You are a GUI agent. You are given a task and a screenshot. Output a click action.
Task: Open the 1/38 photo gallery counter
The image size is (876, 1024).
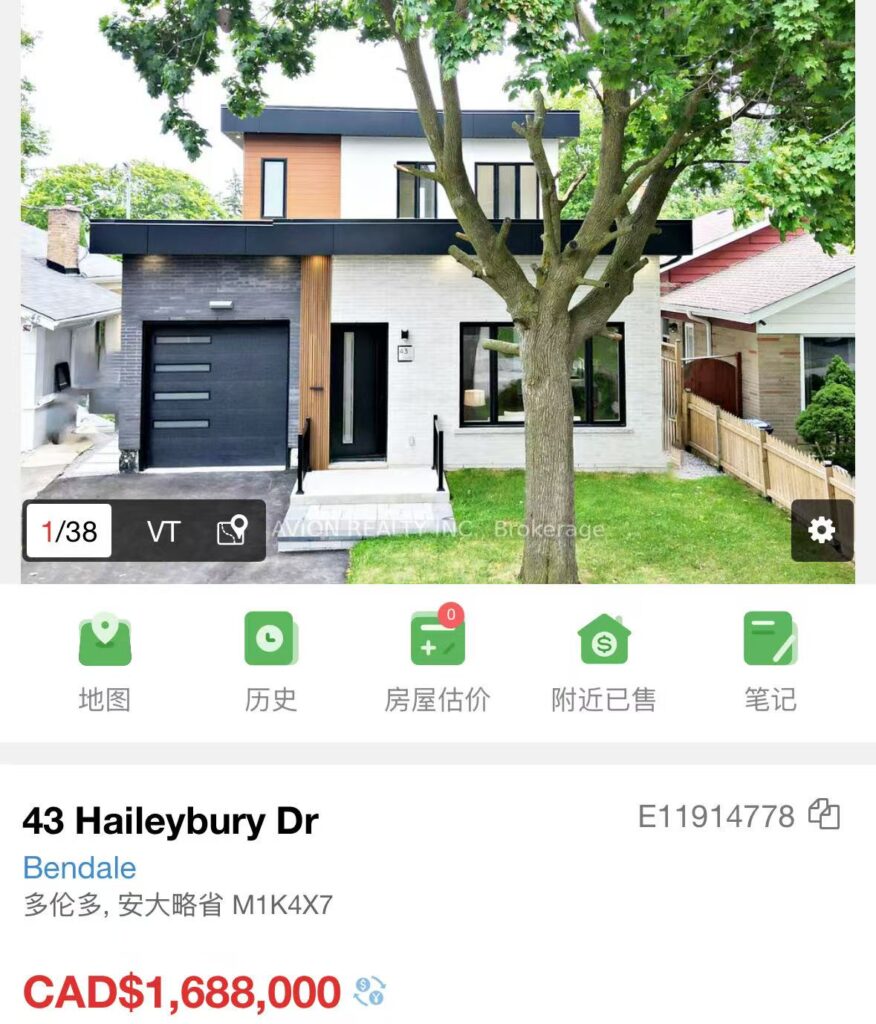pos(69,531)
